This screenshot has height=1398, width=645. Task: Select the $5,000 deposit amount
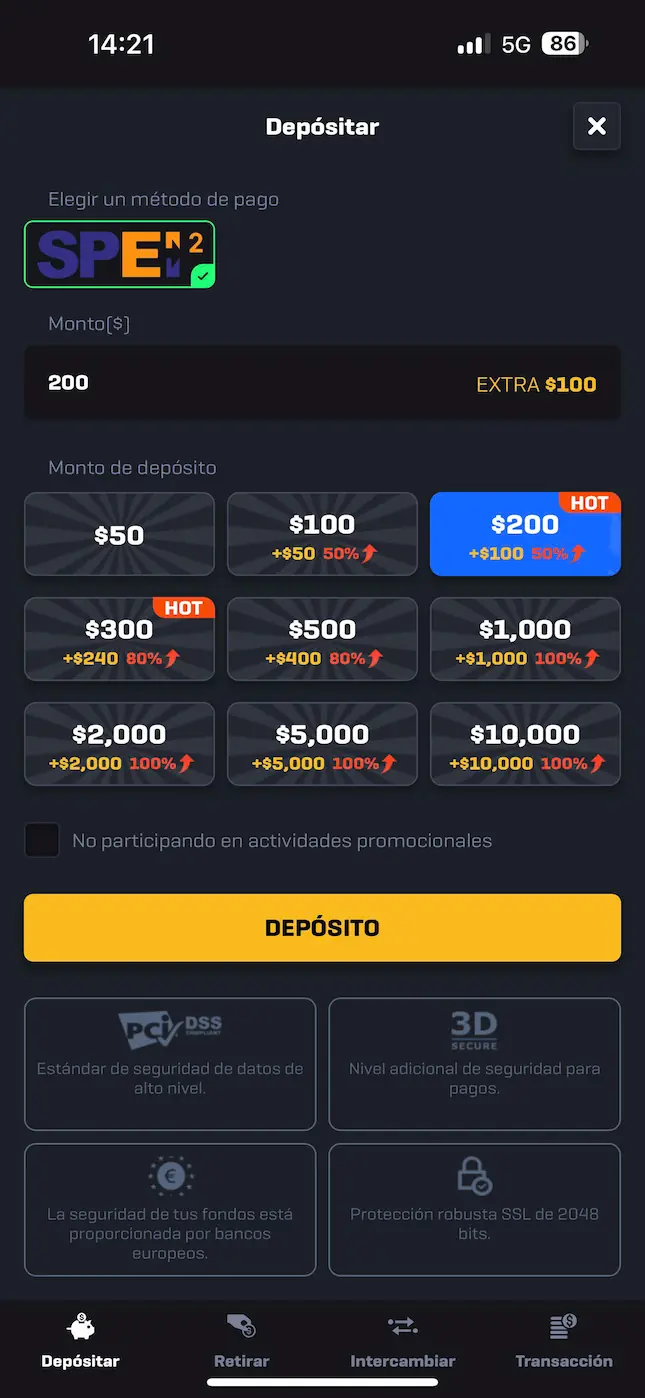point(322,744)
